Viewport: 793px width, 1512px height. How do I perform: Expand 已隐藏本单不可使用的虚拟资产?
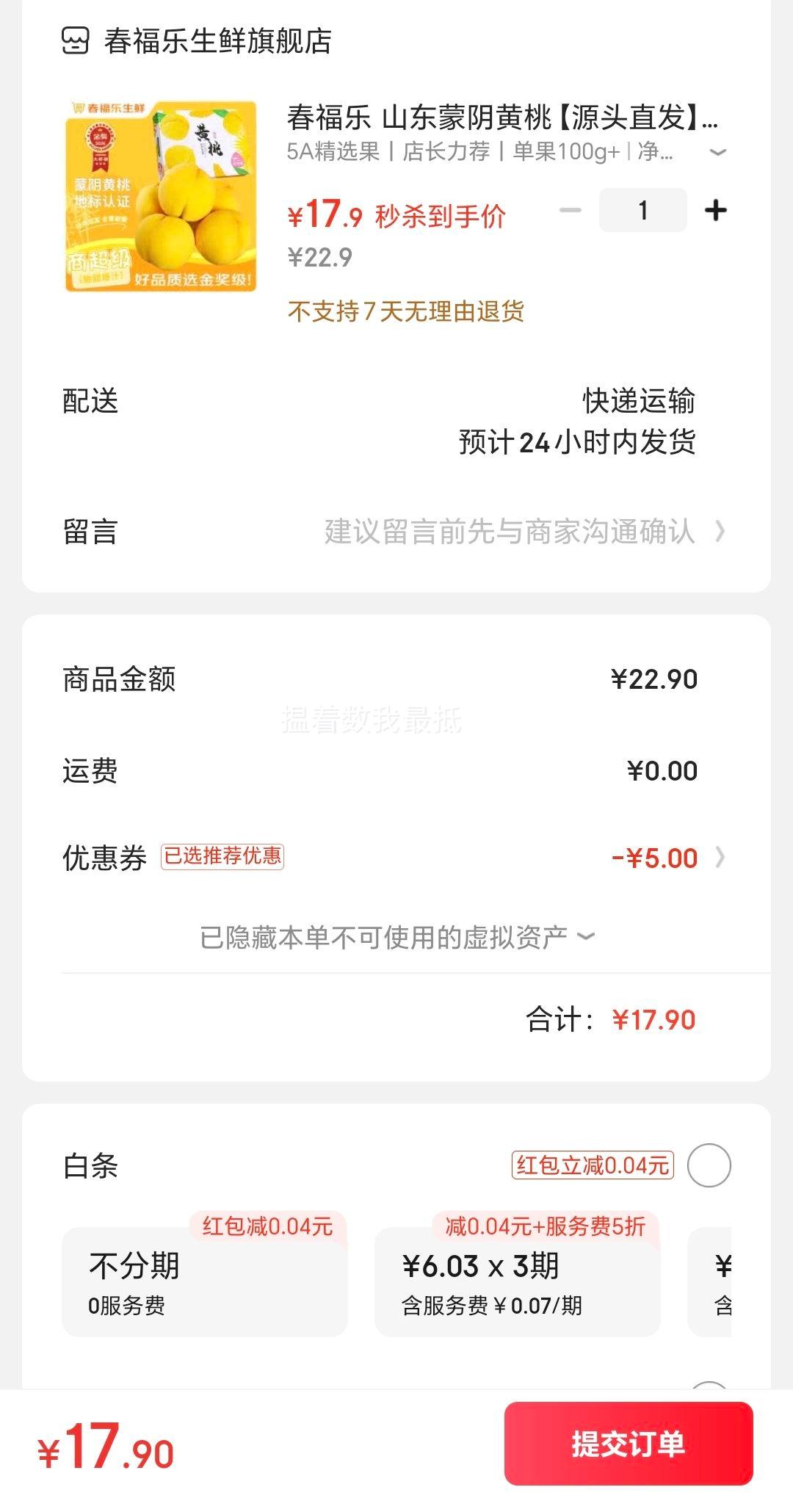(396, 937)
